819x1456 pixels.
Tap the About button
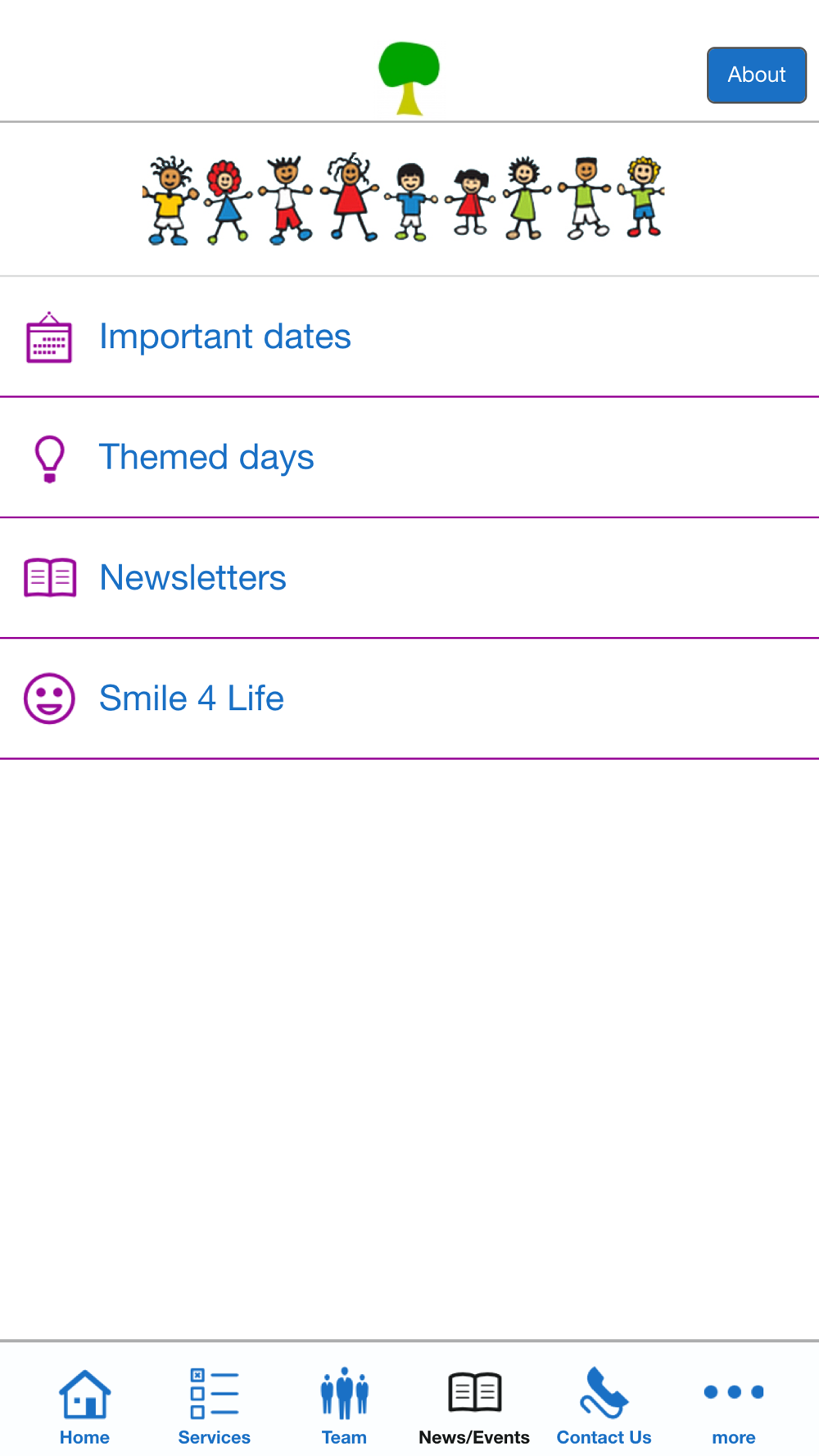coord(756,75)
